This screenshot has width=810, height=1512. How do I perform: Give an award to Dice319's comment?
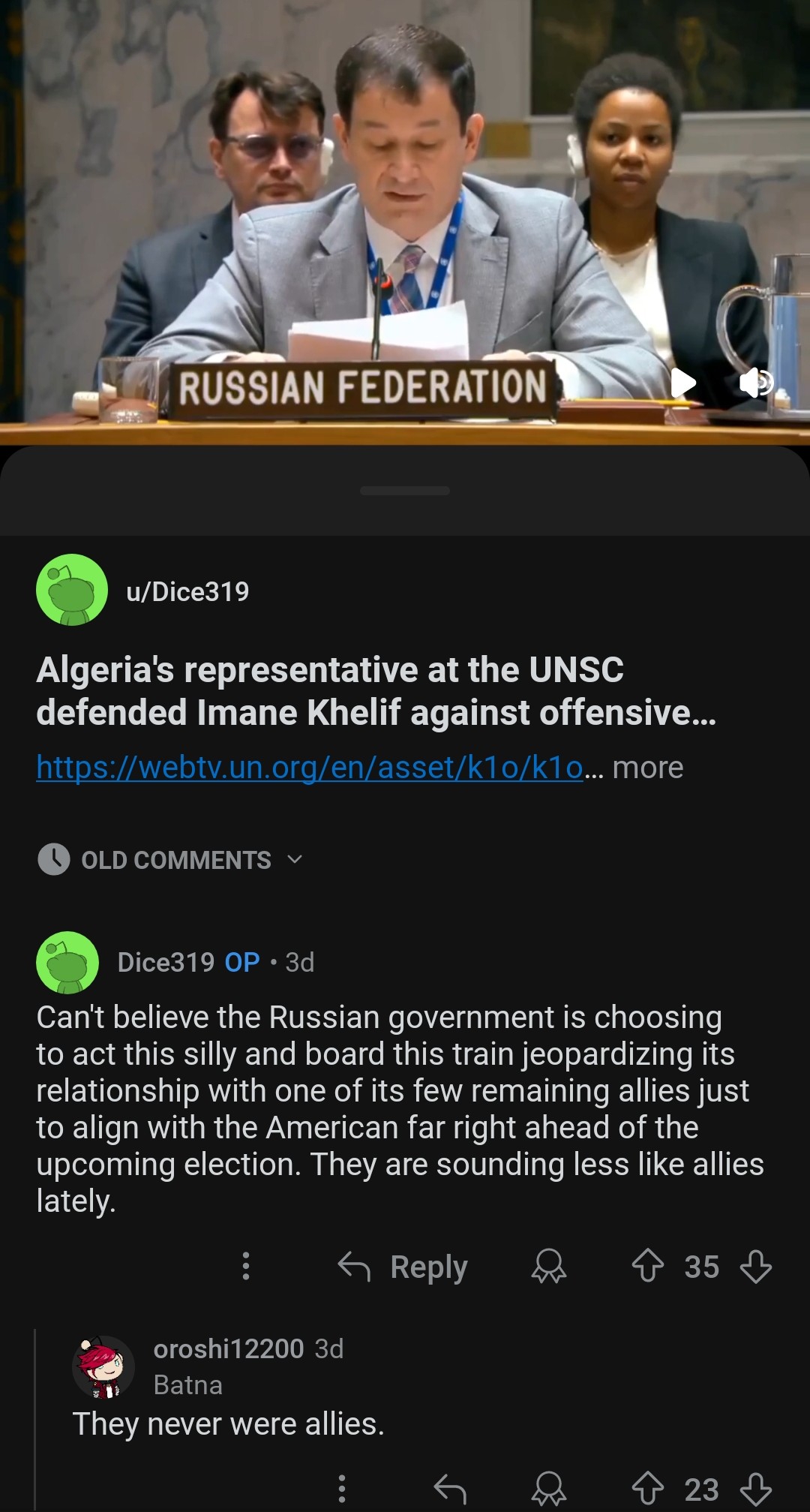pyautogui.click(x=549, y=1267)
